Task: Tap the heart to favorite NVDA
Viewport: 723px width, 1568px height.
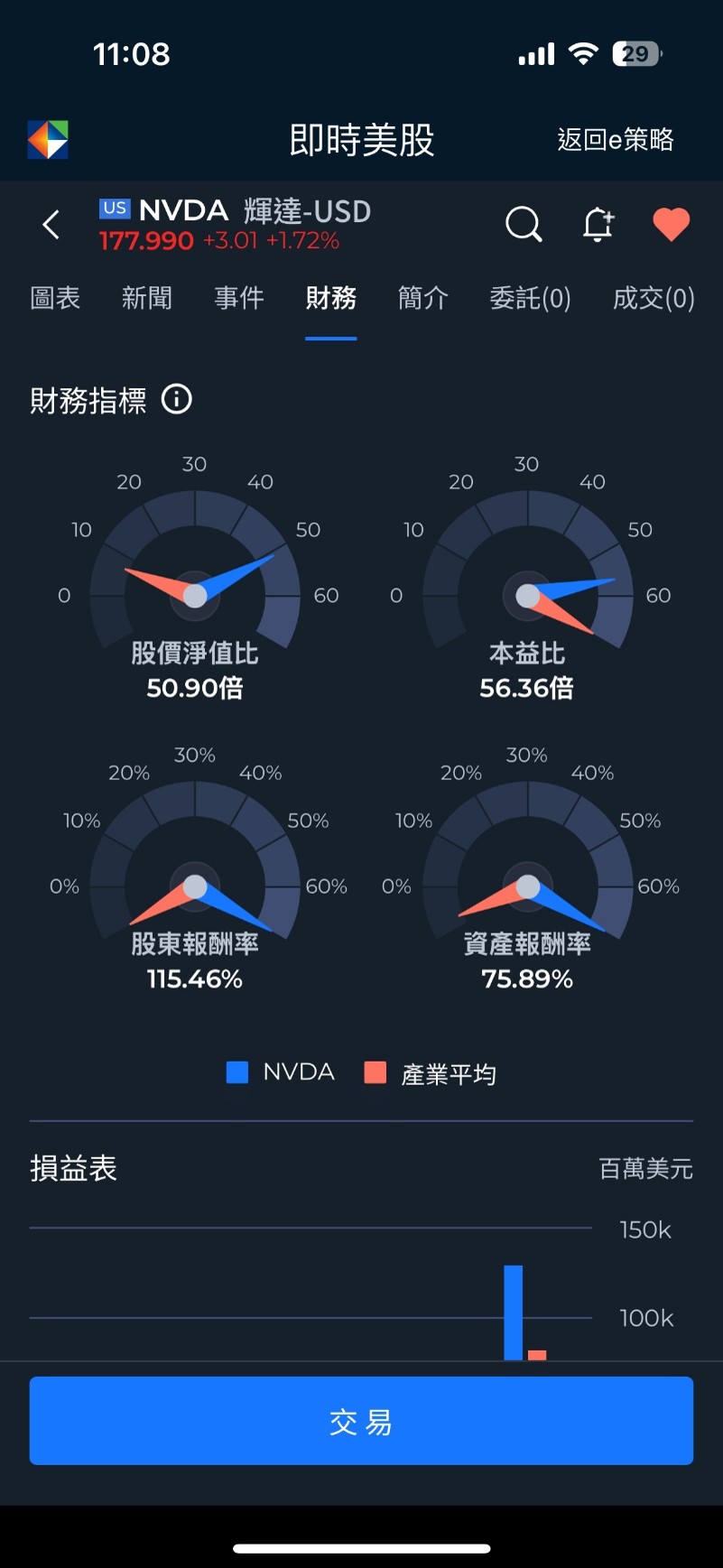Action: tap(672, 224)
